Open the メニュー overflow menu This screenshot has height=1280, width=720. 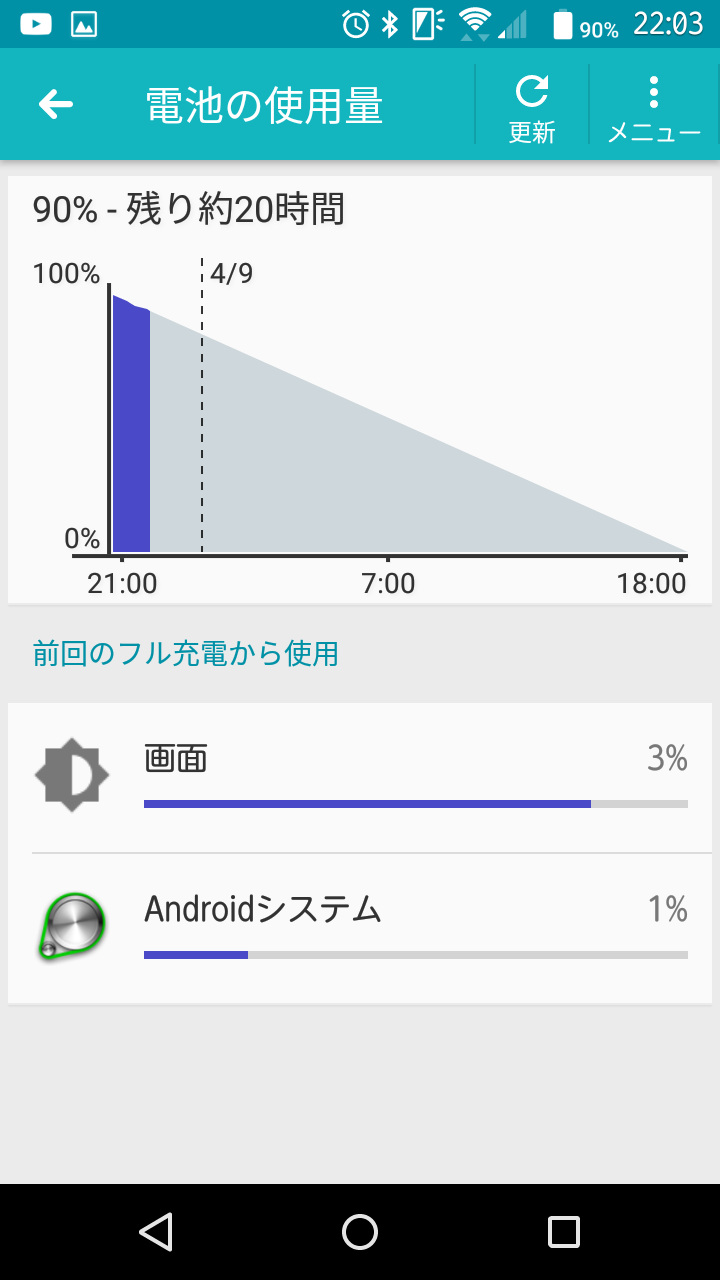click(x=654, y=105)
